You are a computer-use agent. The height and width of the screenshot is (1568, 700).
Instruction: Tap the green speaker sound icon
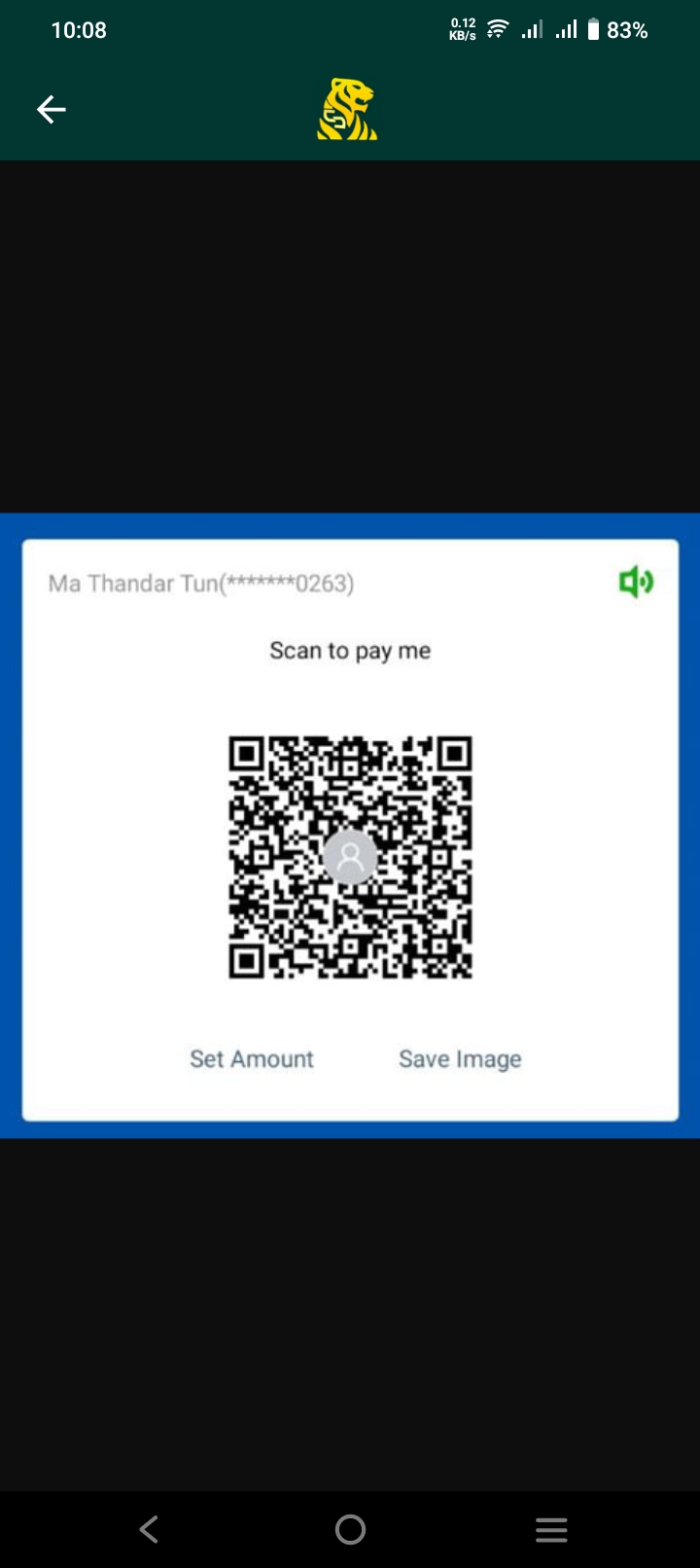tap(636, 582)
